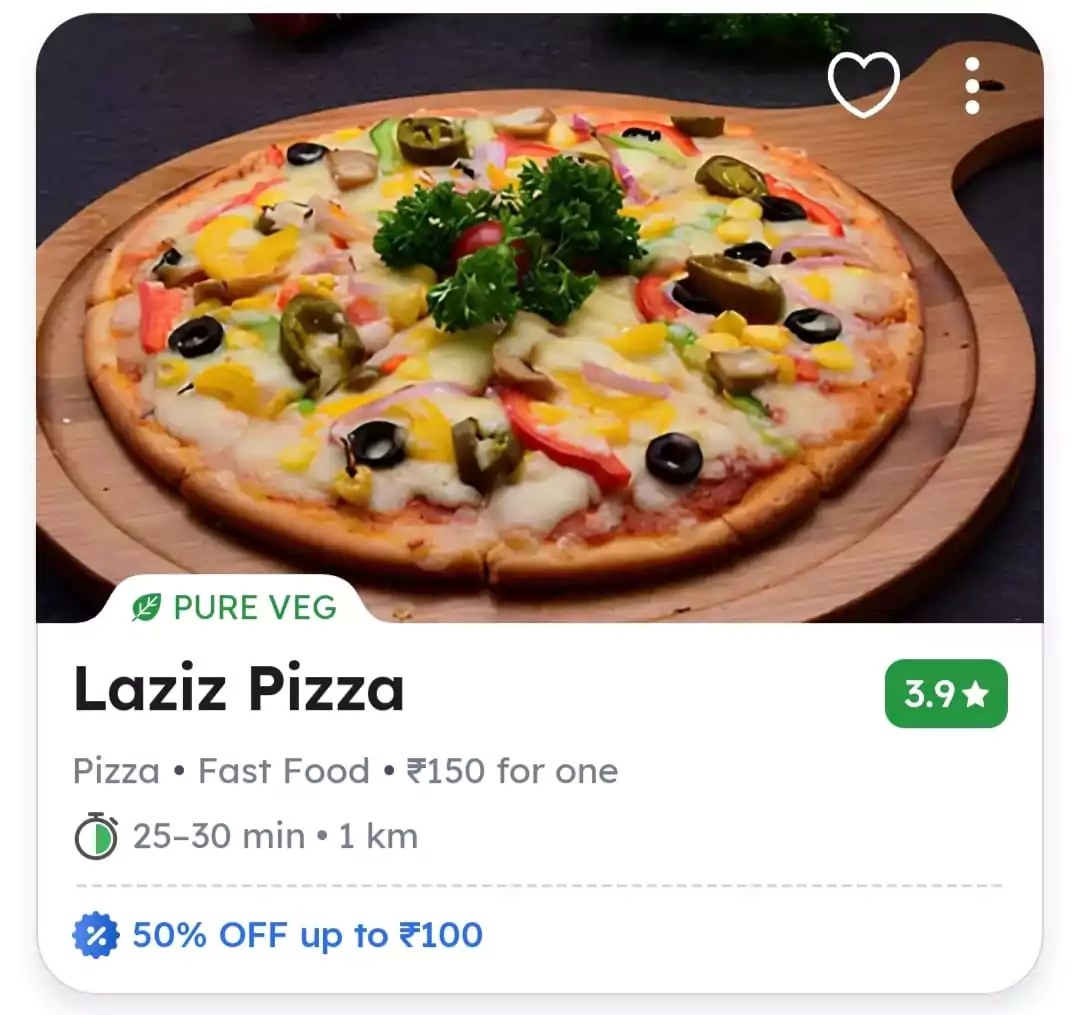Open the three-dot overflow menu
The height and width of the screenshot is (1015, 1080).
point(972,85)
